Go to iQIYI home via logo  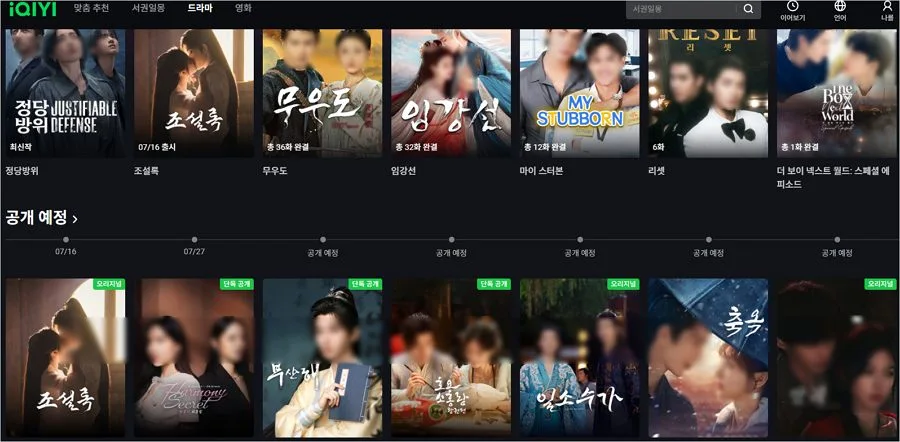click(x=28, y=9)
